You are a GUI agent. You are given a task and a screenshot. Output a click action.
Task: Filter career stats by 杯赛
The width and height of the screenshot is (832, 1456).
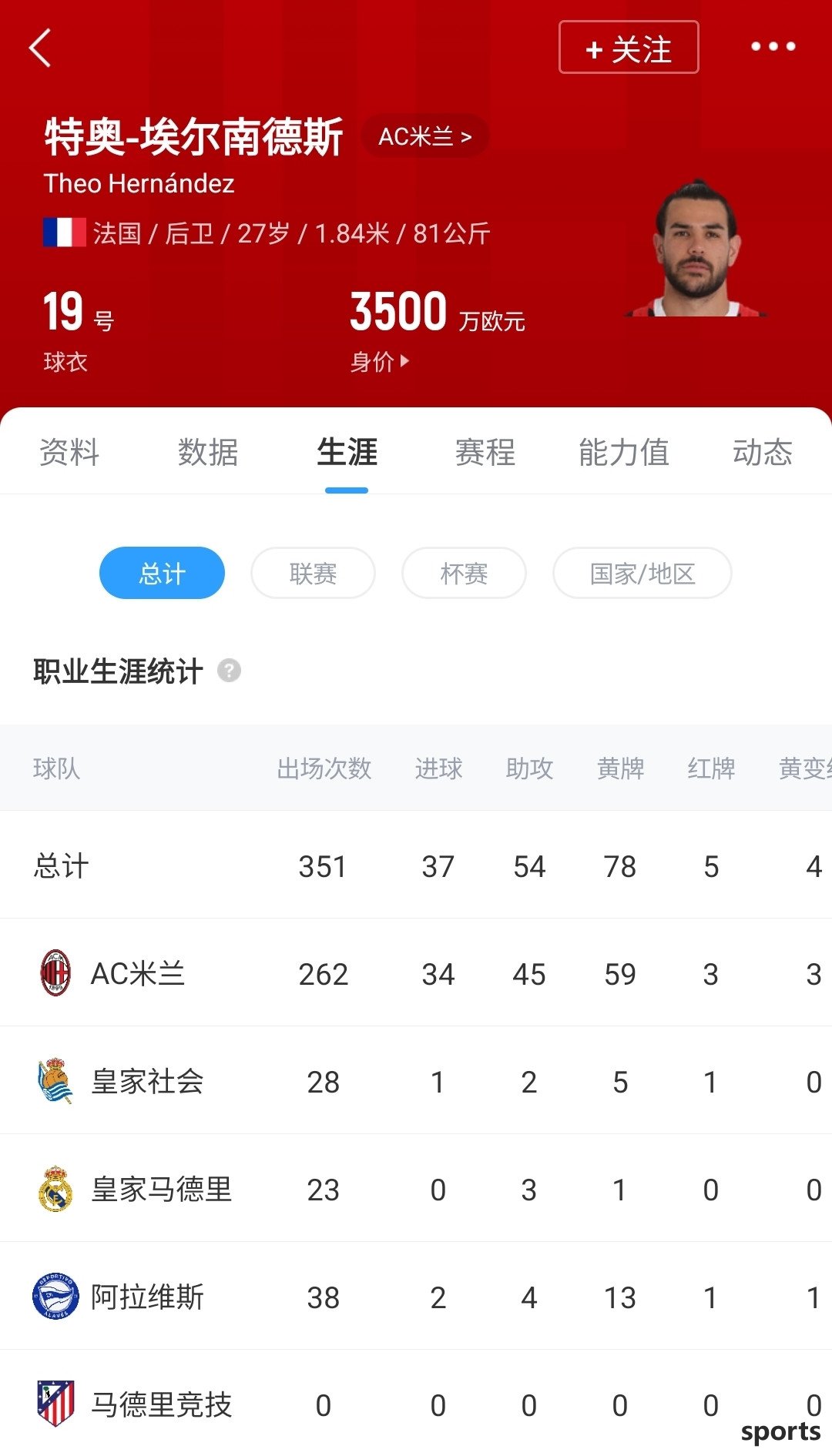pyautogui.click(x=464, y=573)
